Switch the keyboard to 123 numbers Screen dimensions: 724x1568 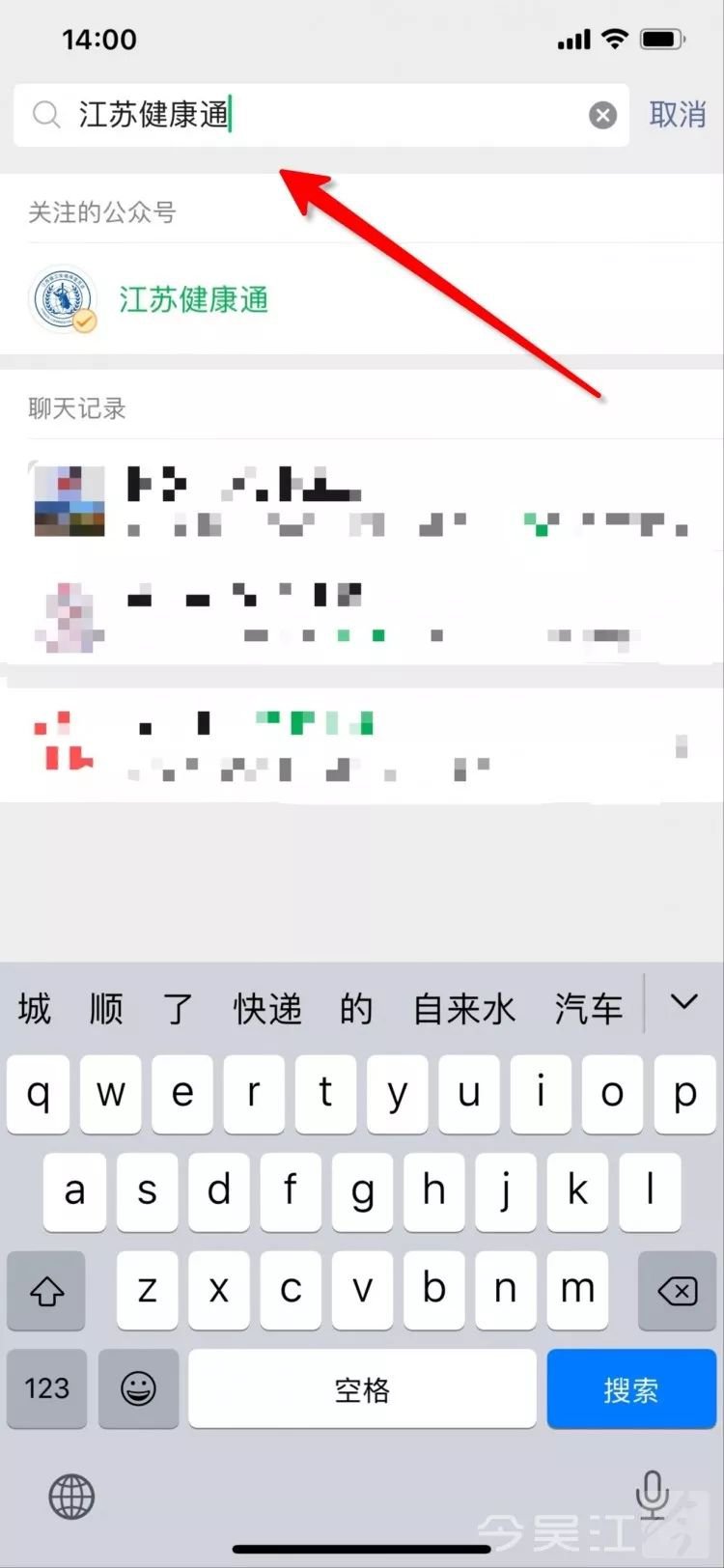tap(46, 1389)
